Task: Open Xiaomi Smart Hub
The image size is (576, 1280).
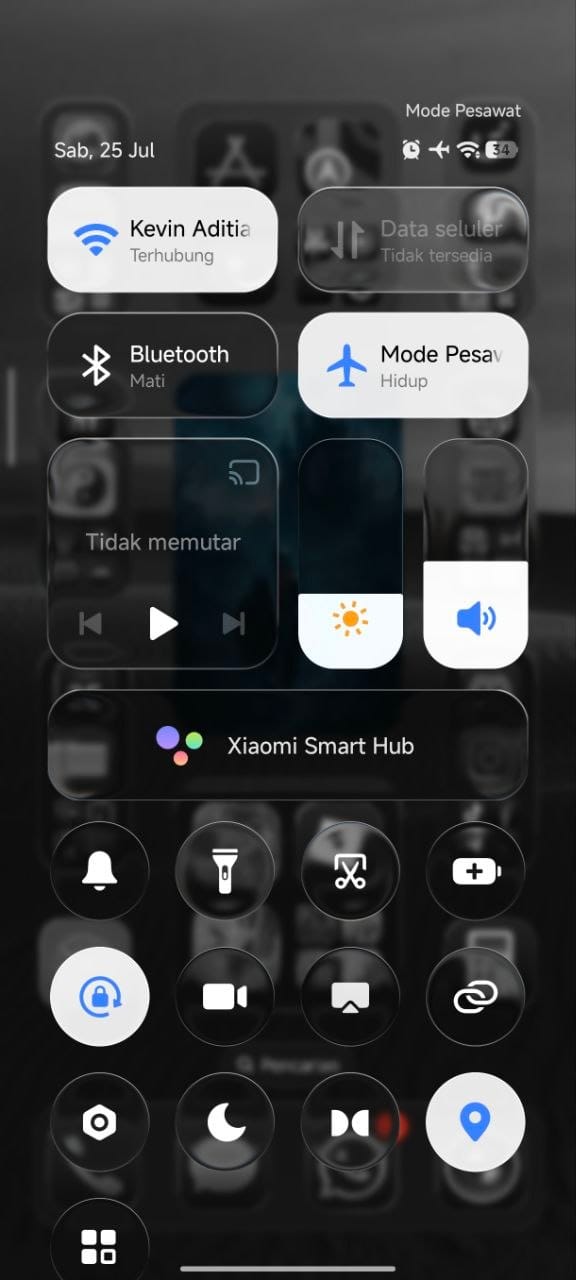Action: pyautogui.click(x=288, y=745)
